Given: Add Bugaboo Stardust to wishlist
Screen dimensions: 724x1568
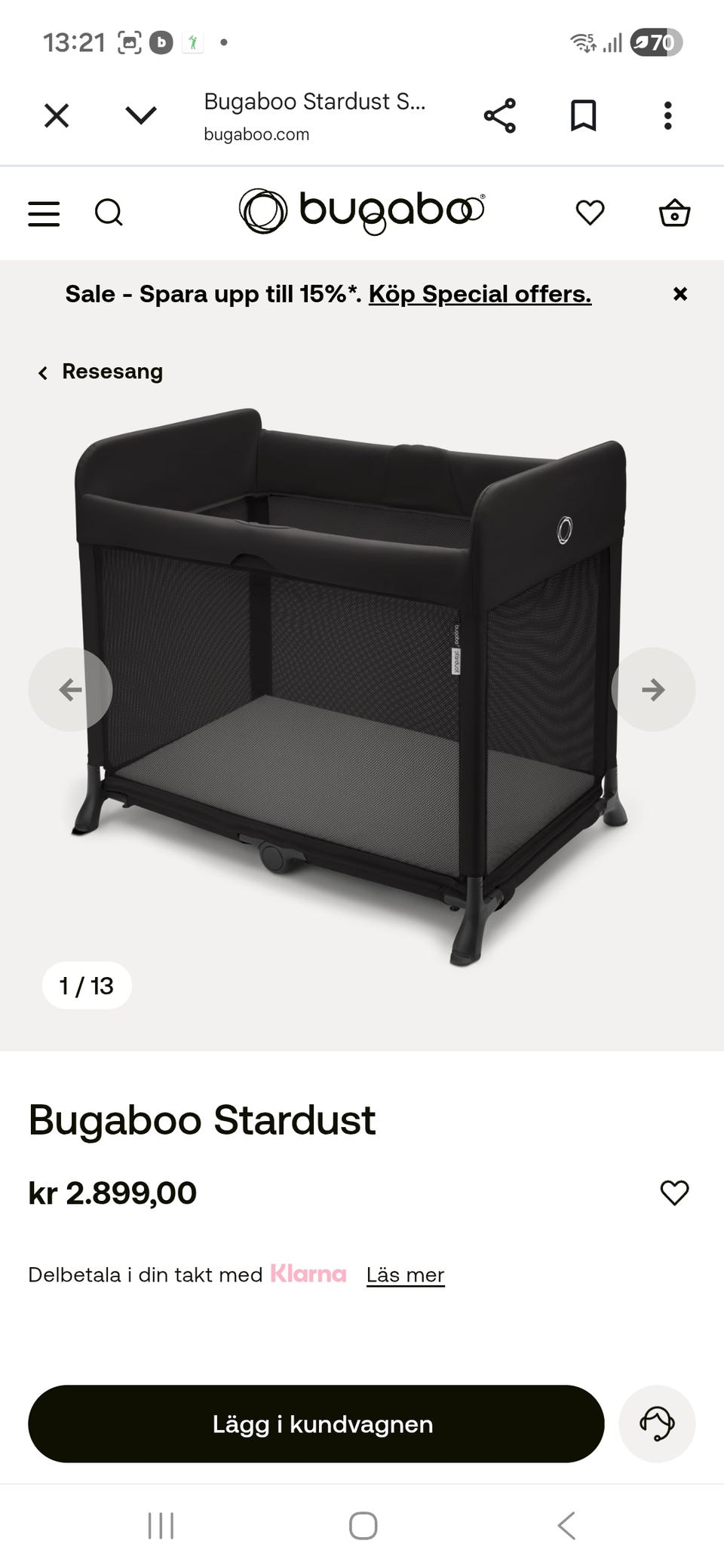Looking at the screenshot, I should pyautogui.click(x=674, y=1193).
